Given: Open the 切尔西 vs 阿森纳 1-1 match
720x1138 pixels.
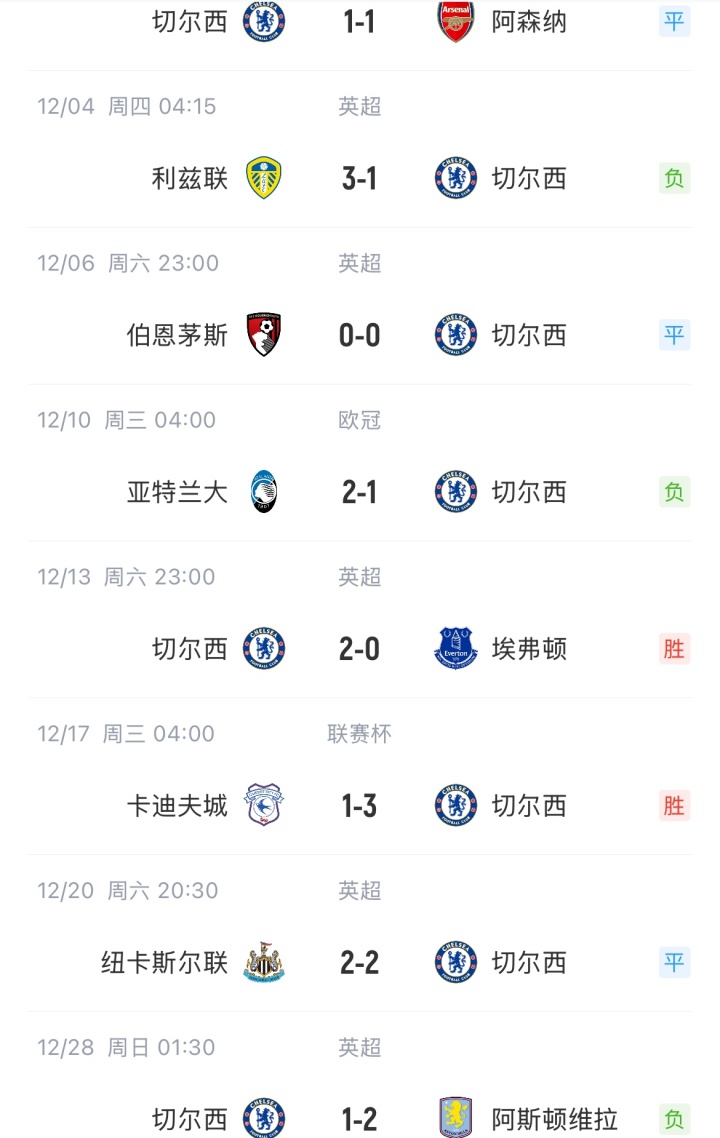Looking at the screenshot, I should 359,22.
